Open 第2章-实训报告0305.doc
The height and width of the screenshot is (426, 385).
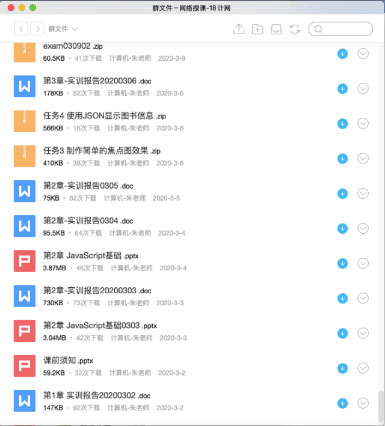[x=88, y=186]
